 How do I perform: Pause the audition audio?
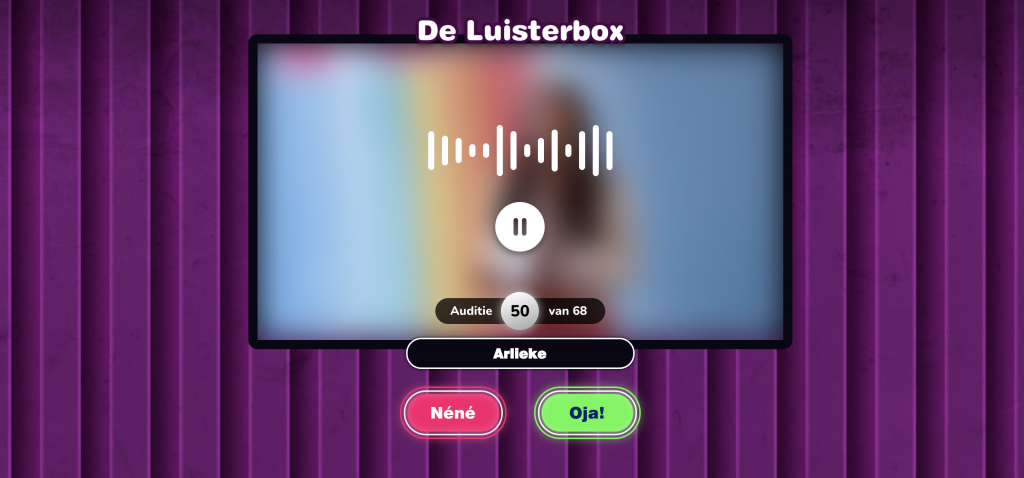pyautogui.click(x=519, y=227)
